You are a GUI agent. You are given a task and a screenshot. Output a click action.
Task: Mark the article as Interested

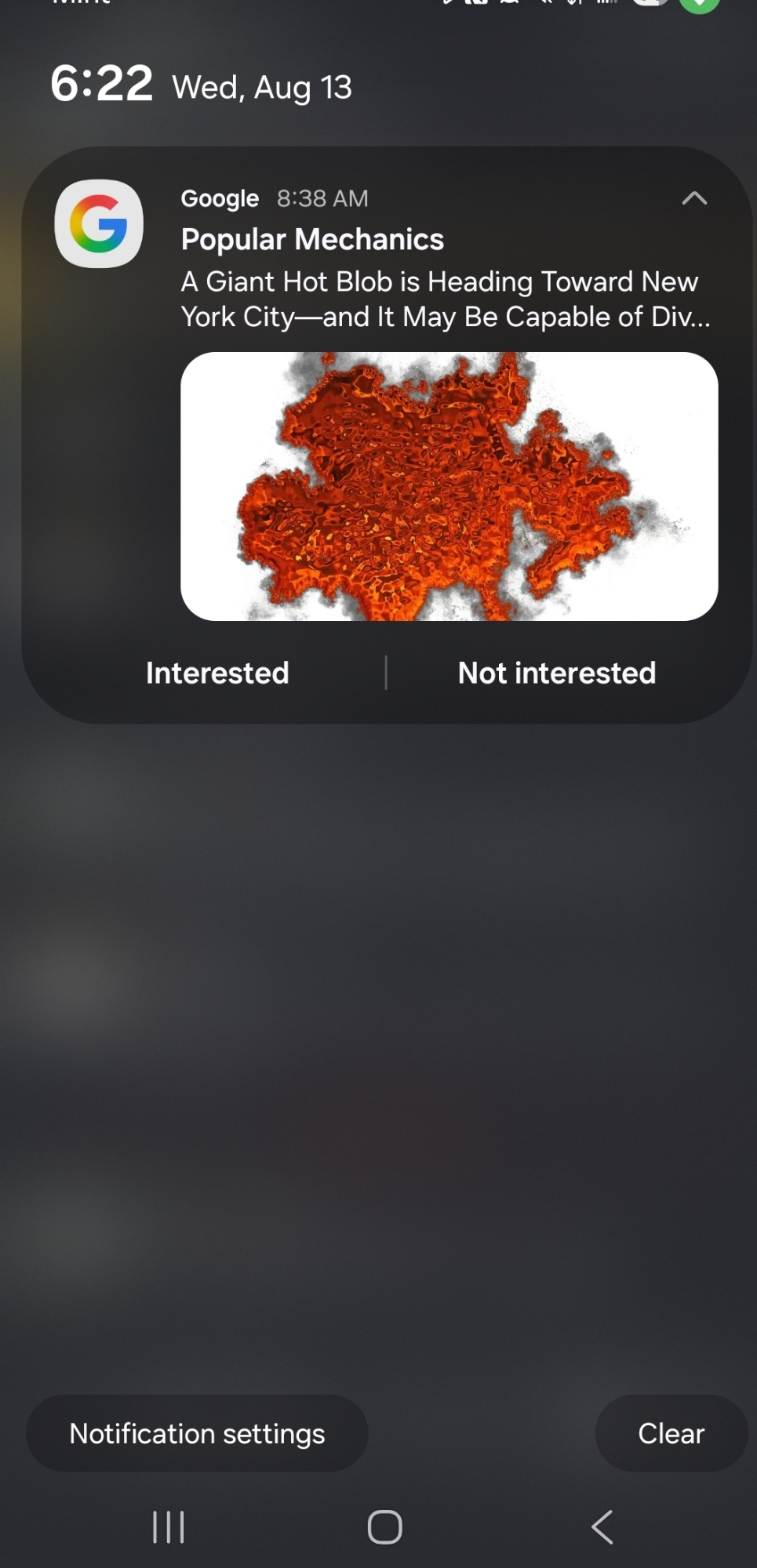click(217, 673)
